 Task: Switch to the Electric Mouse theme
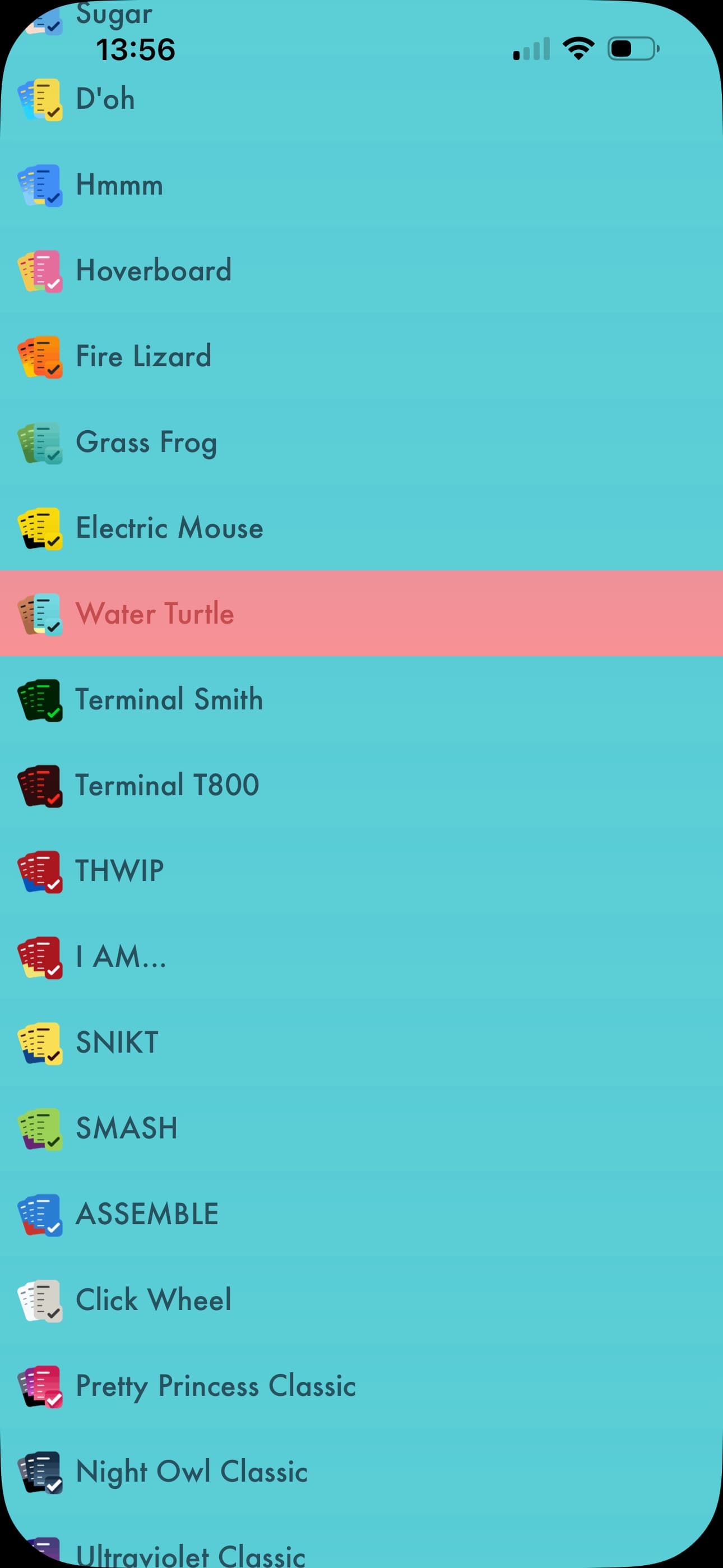point(361,528)
